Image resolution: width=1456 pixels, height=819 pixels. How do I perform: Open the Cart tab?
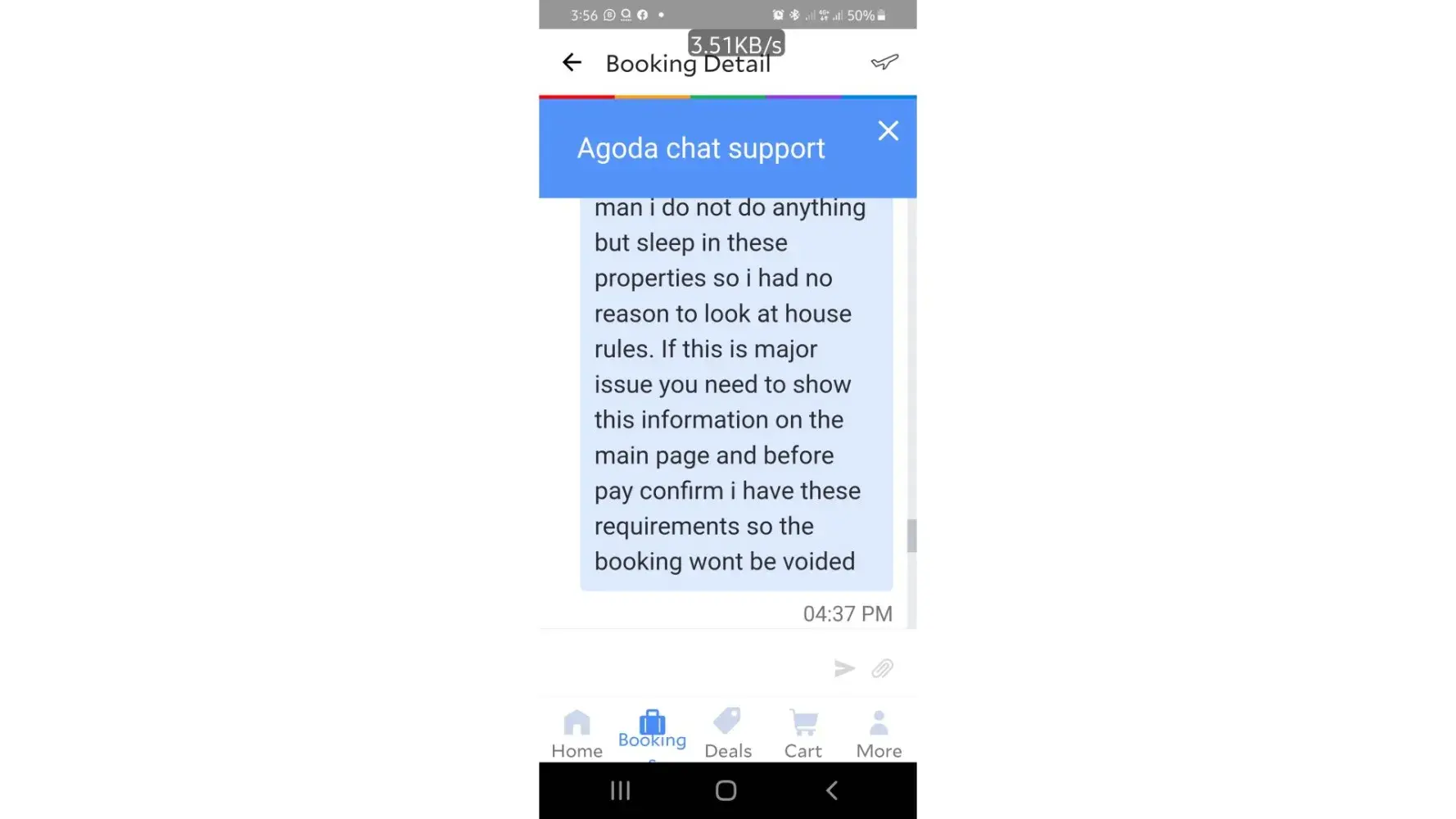pyautogui.click(x=803, y=734)
